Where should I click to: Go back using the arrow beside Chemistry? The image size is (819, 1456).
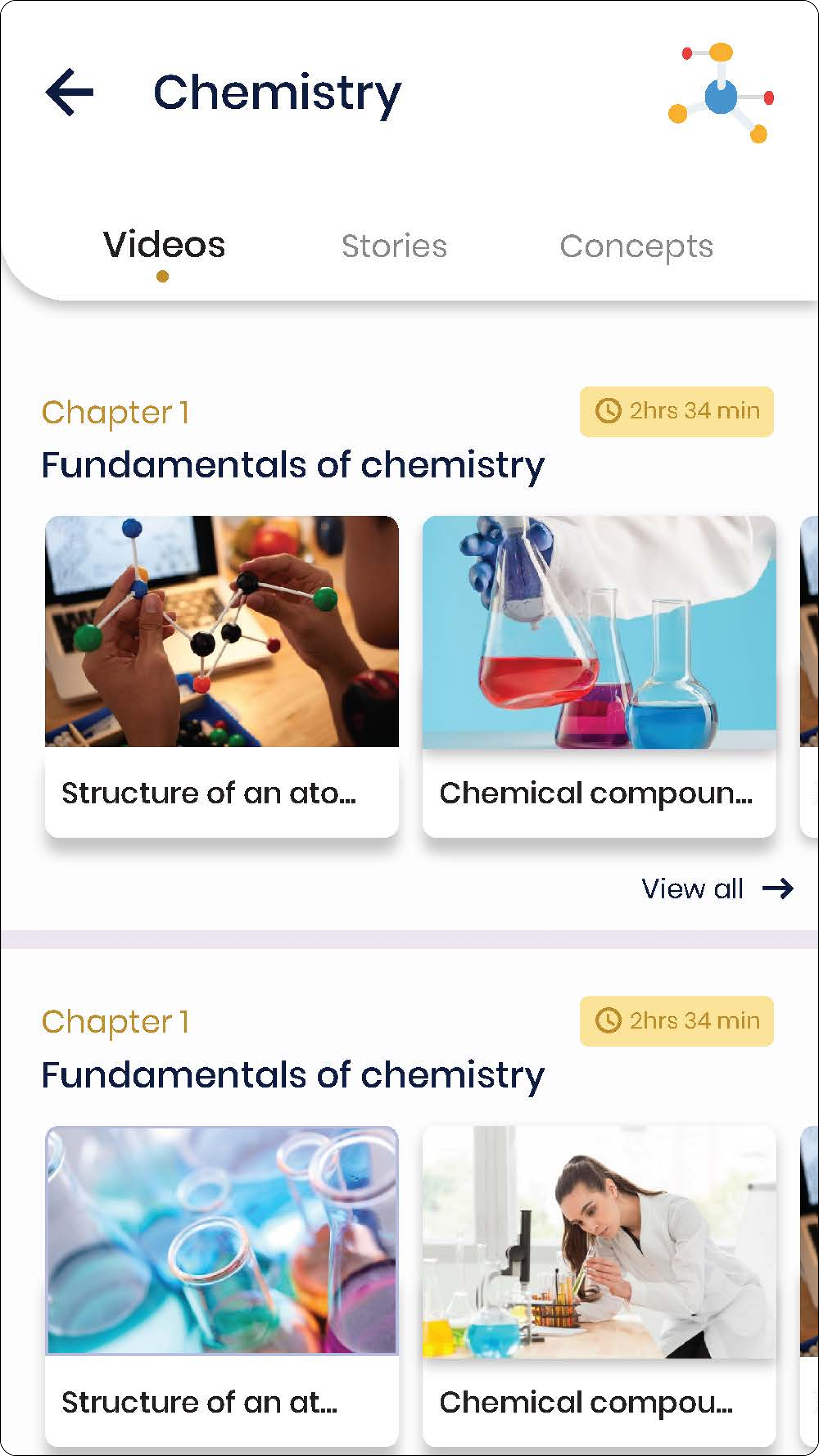(x=69, y=92)
